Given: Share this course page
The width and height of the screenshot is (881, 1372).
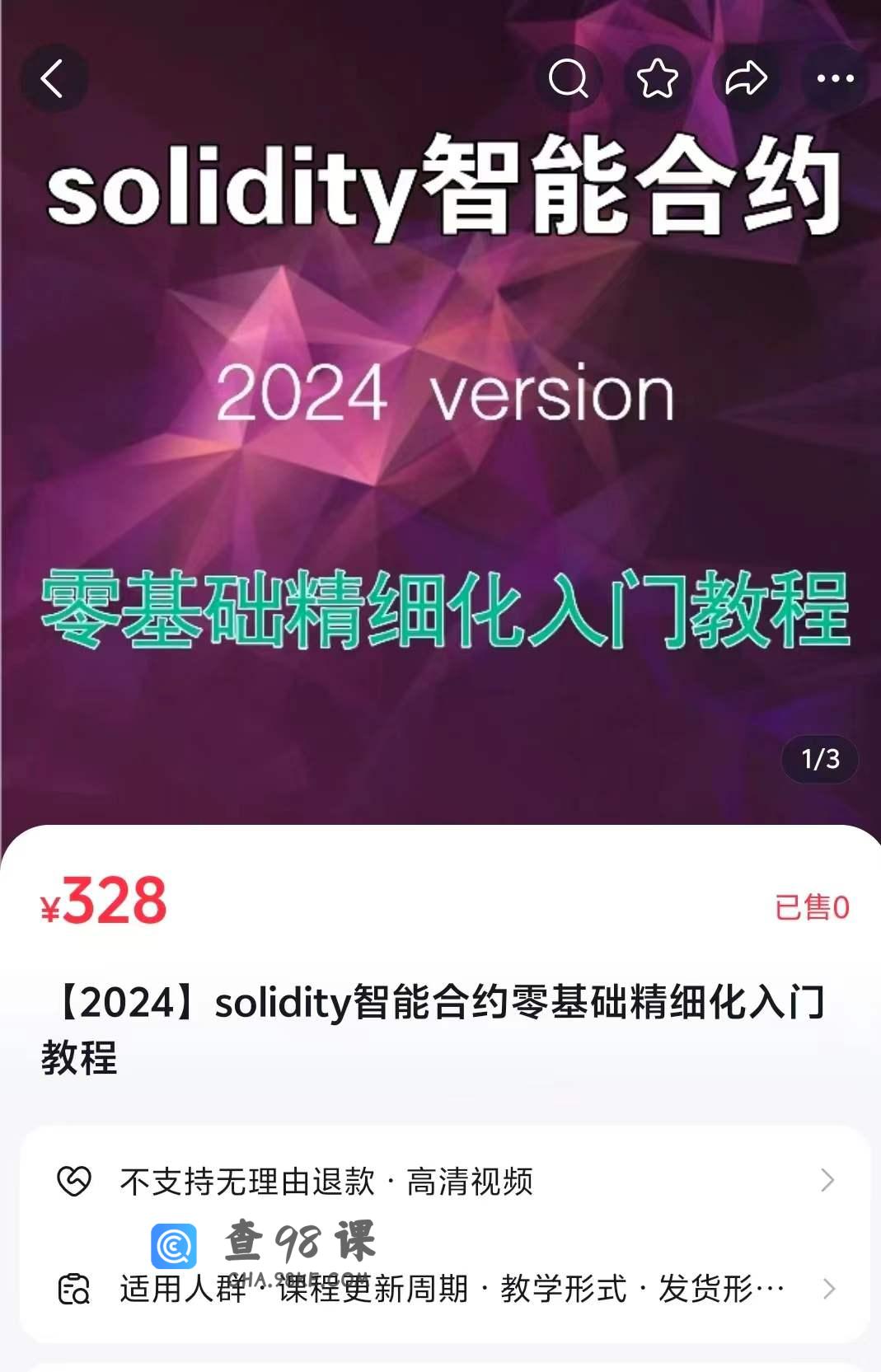Looking at the screenshot, I should click(746, 79).
